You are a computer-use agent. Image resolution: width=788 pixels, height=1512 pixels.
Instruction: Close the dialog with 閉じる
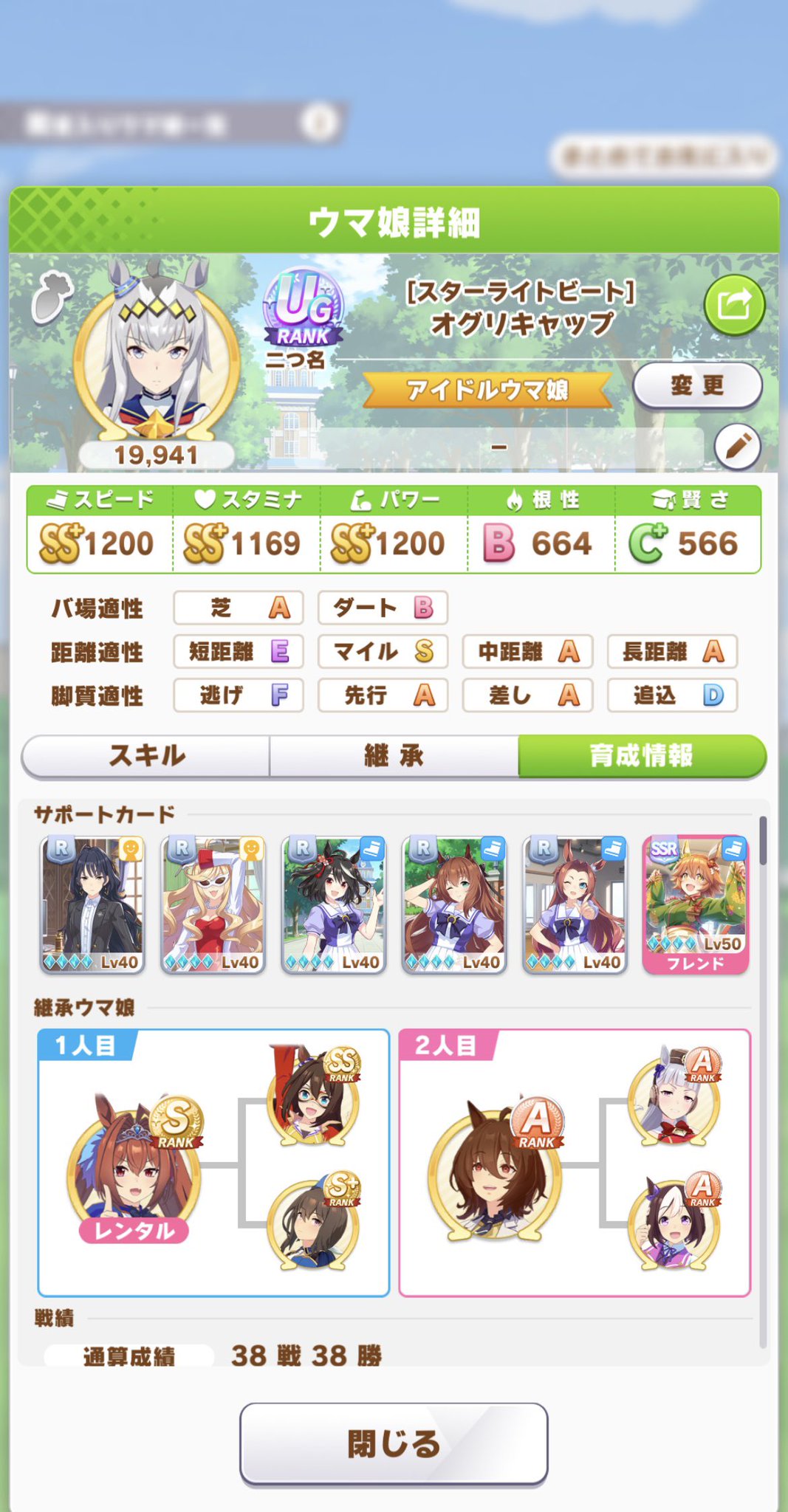394,1443
